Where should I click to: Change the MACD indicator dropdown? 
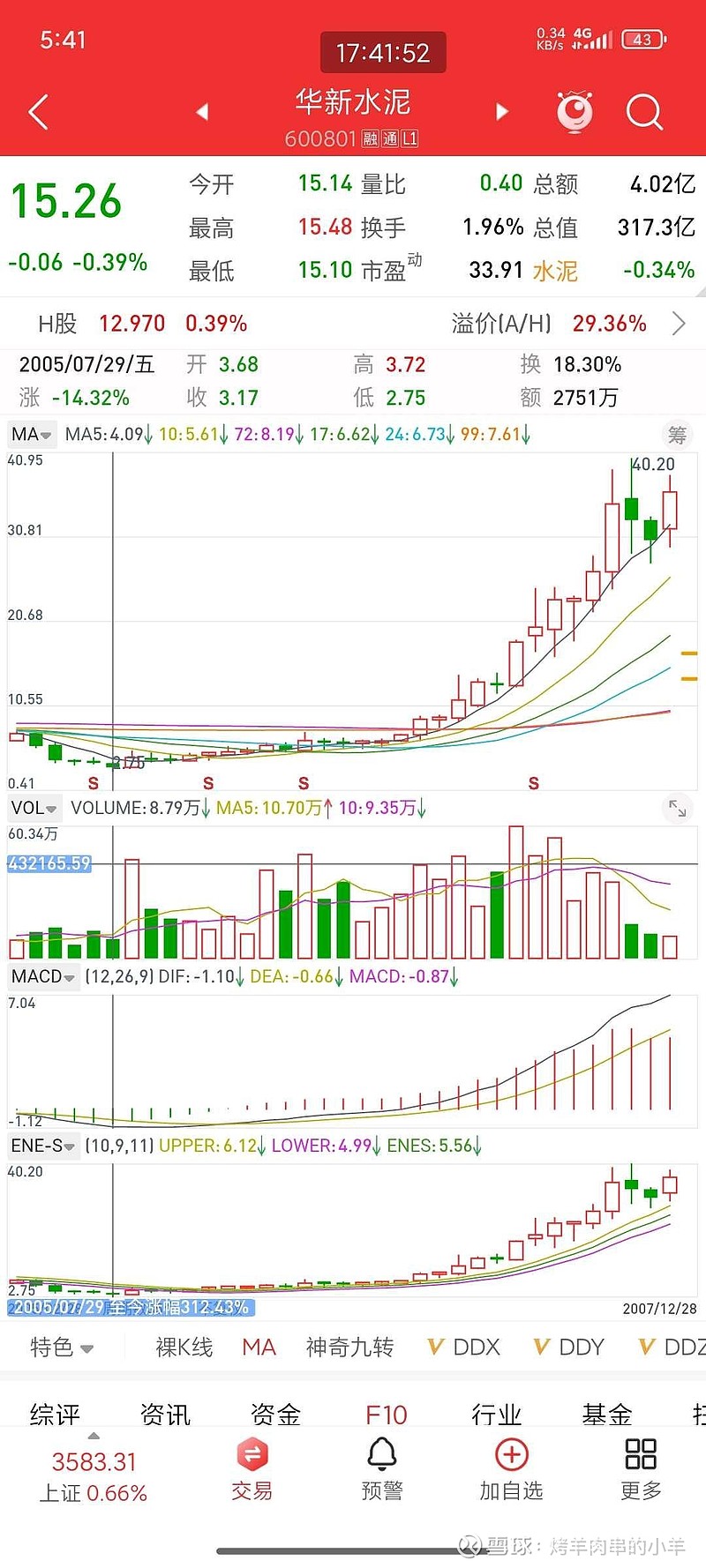43,976
